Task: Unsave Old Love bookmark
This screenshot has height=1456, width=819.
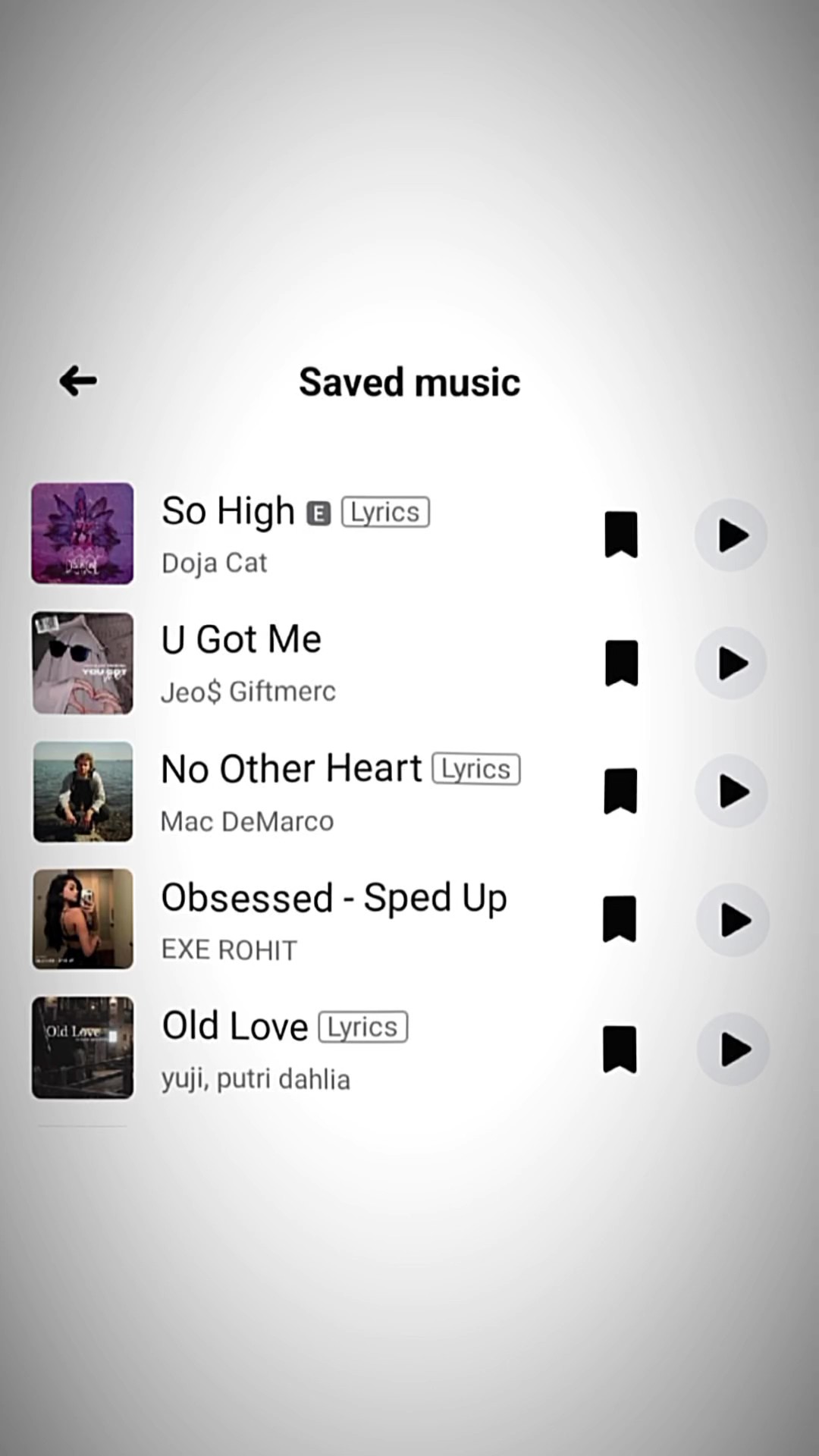Action: click(x=620, y=1050)
